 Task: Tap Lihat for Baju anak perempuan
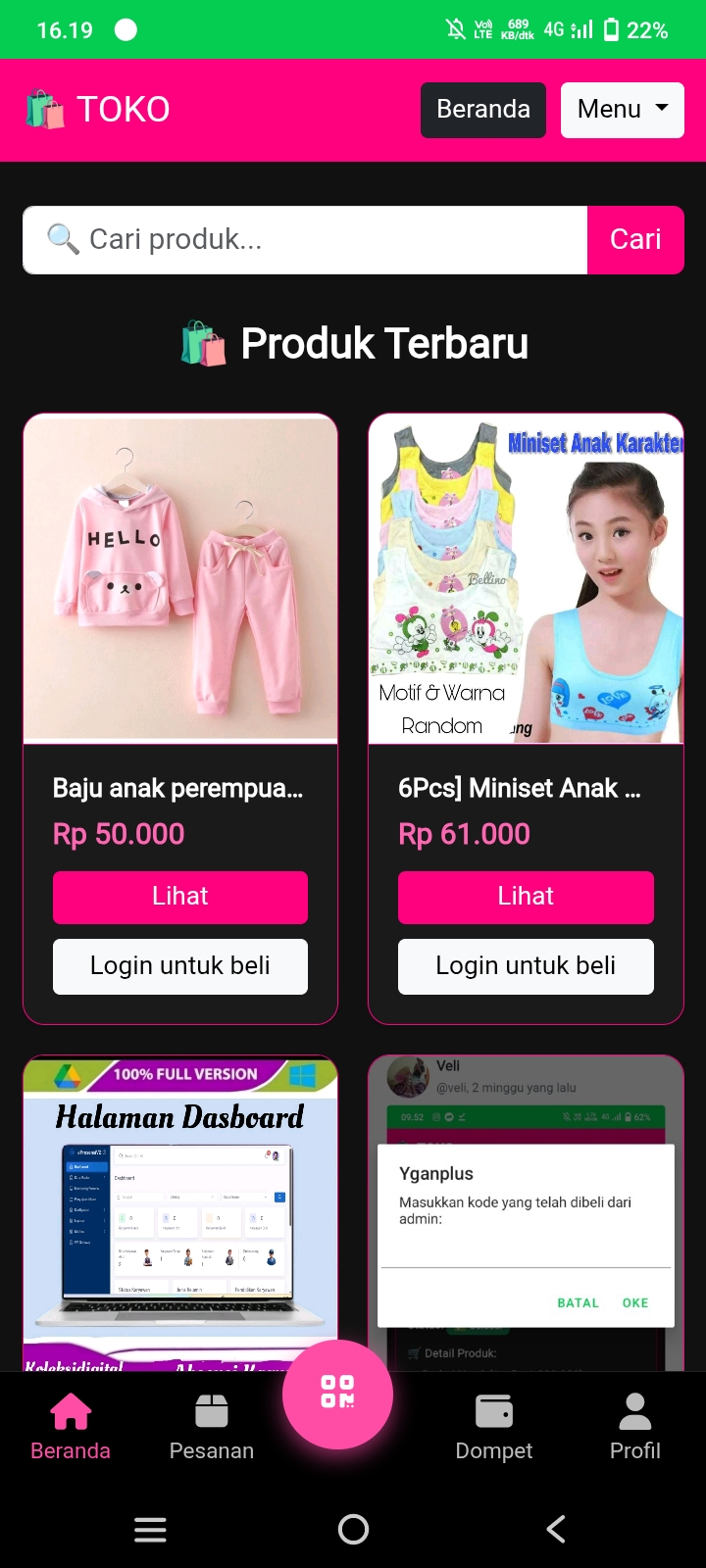(x=180, y=897)
